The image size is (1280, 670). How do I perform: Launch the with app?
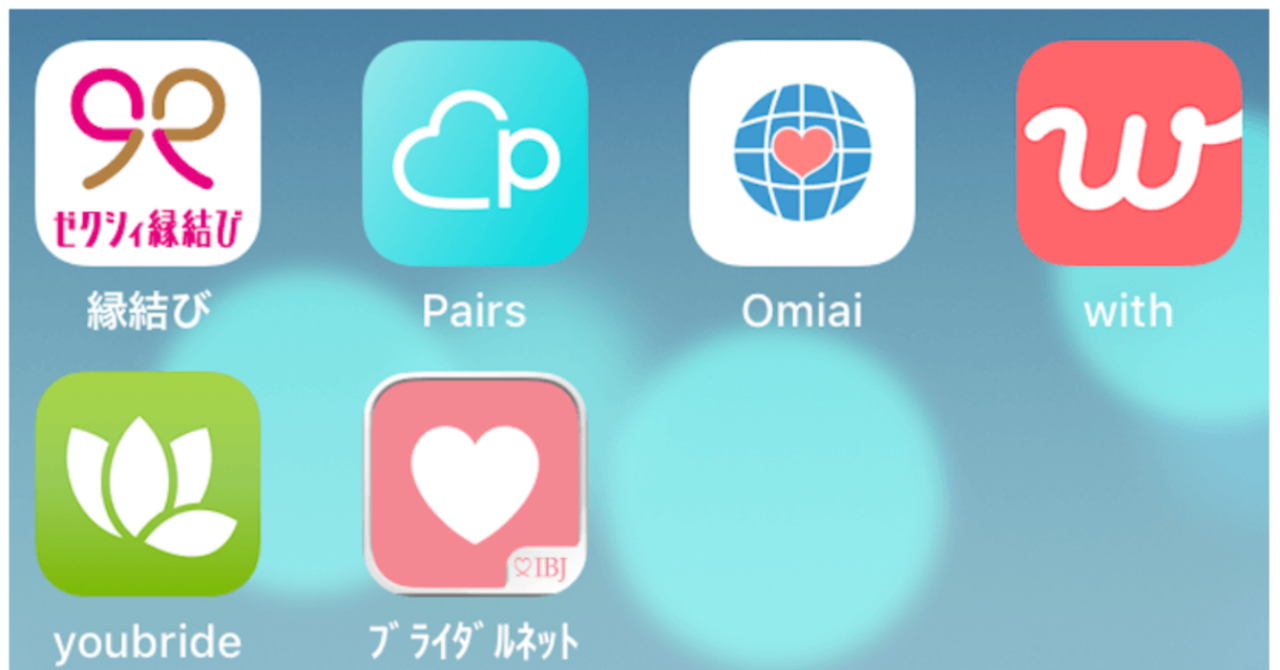[1129, 153]
